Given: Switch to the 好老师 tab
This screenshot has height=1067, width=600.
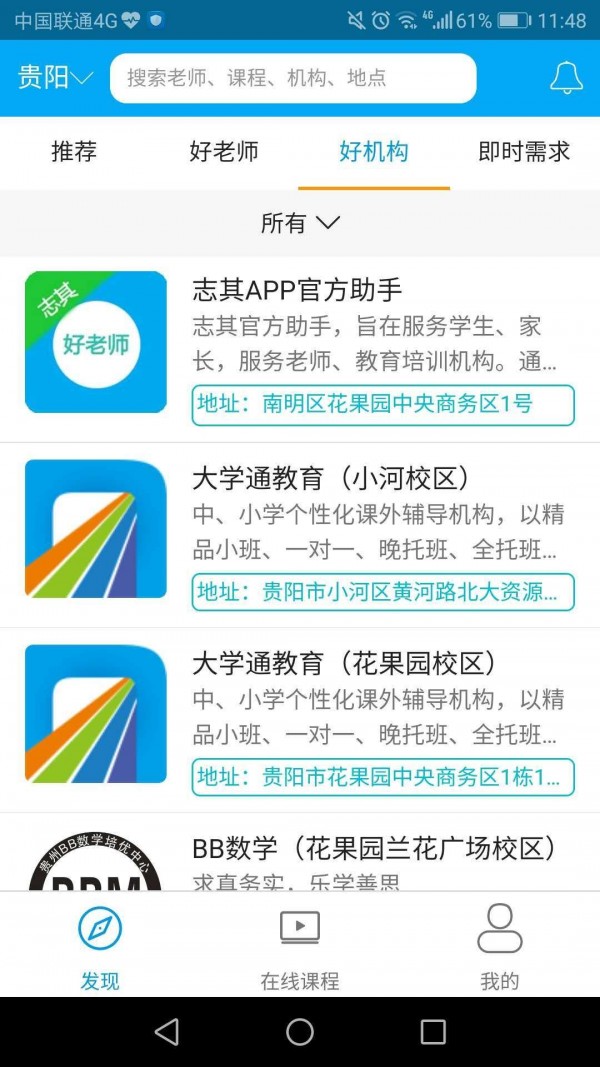Looking at the screenshot, I should [224, 152].
